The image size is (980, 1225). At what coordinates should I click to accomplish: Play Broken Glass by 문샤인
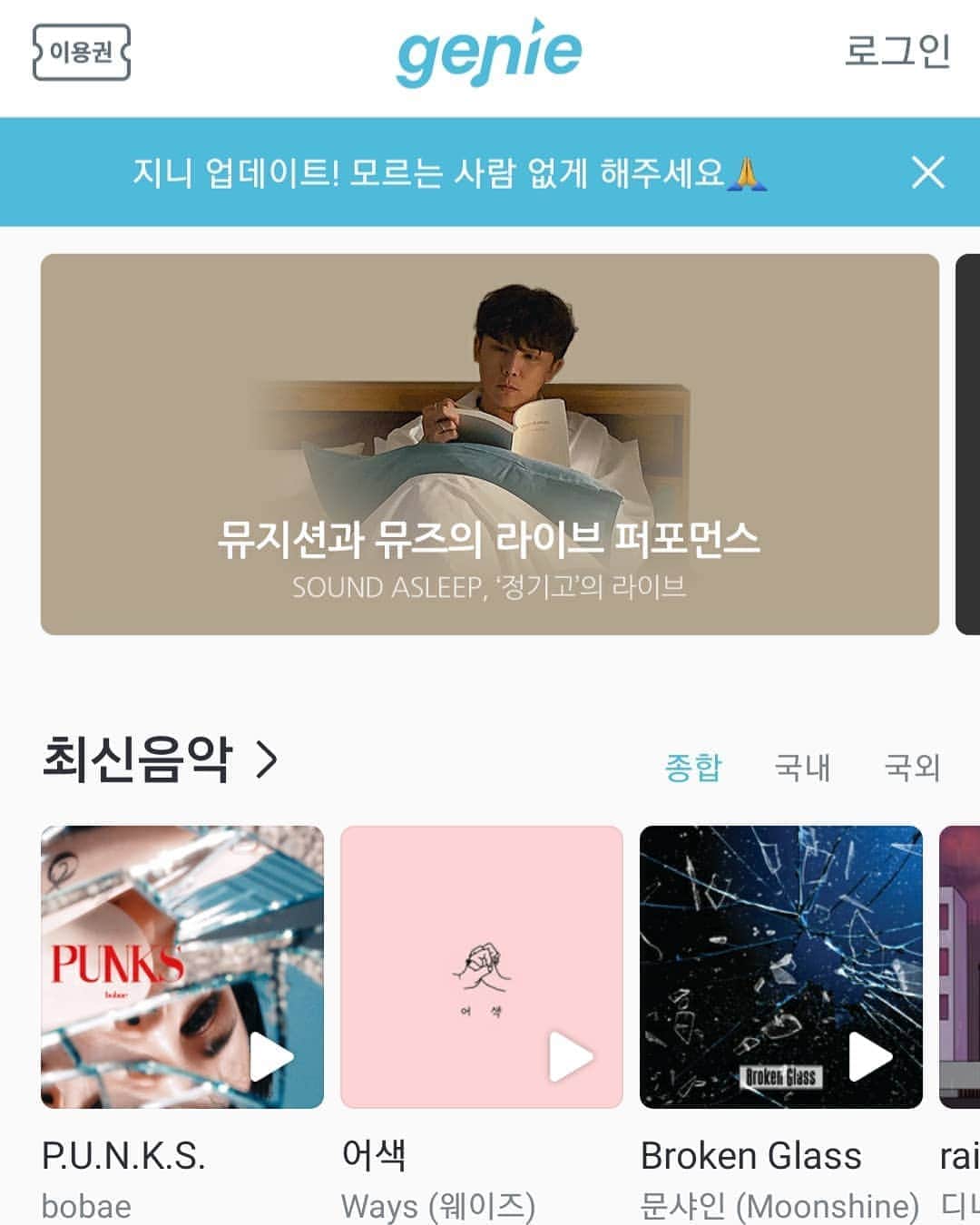point(870,1057)
